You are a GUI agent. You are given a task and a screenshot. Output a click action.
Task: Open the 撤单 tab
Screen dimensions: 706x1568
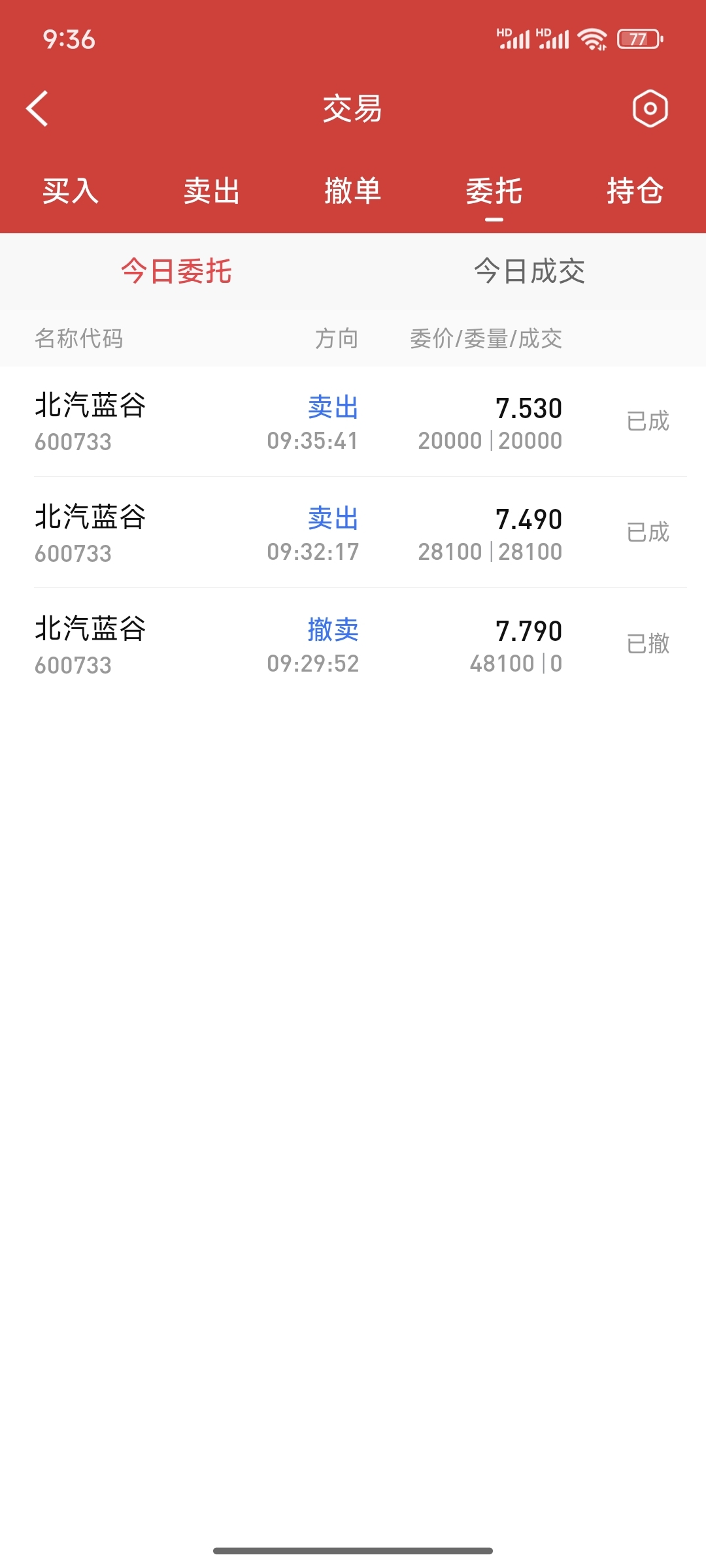pyautogui.click(x=353, y=191)
